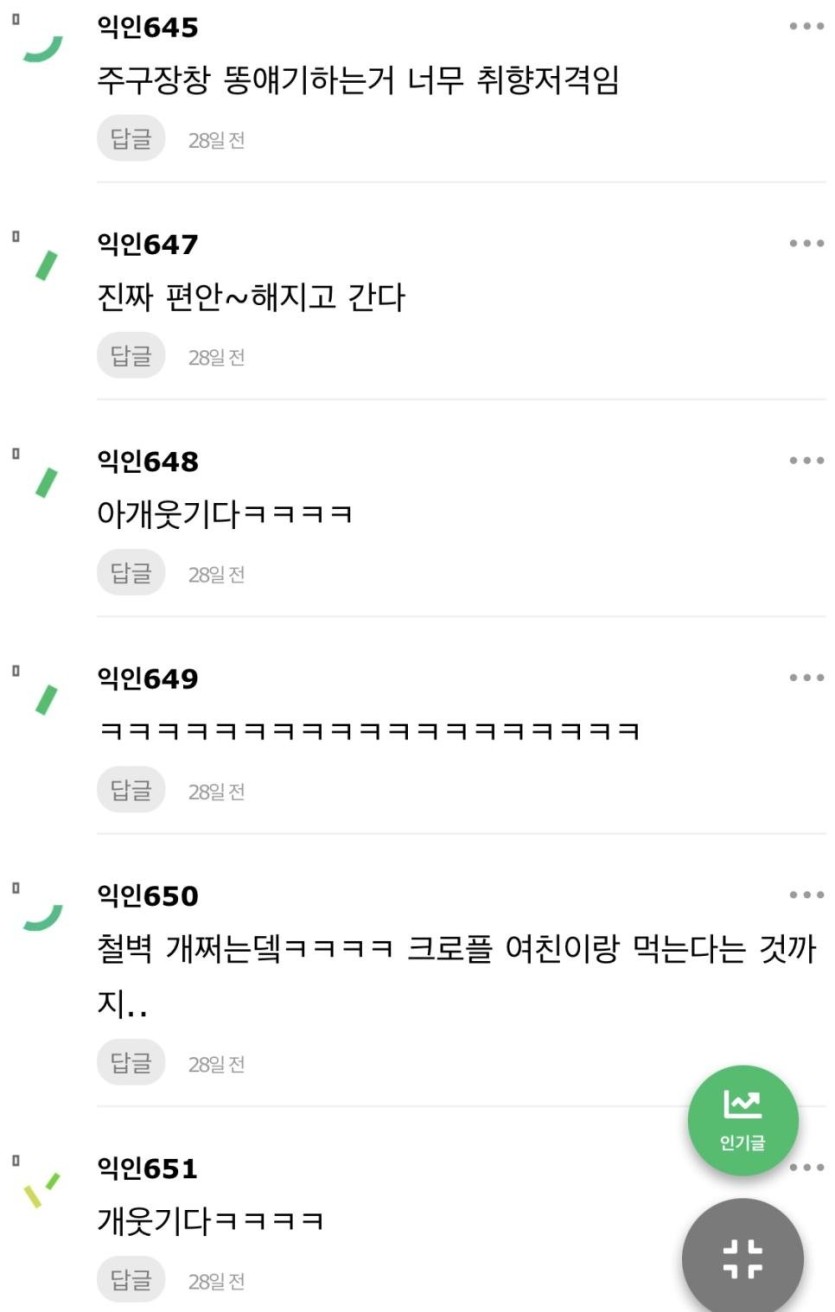Tap the gray collapse floating button

[x=743, y=1257]
